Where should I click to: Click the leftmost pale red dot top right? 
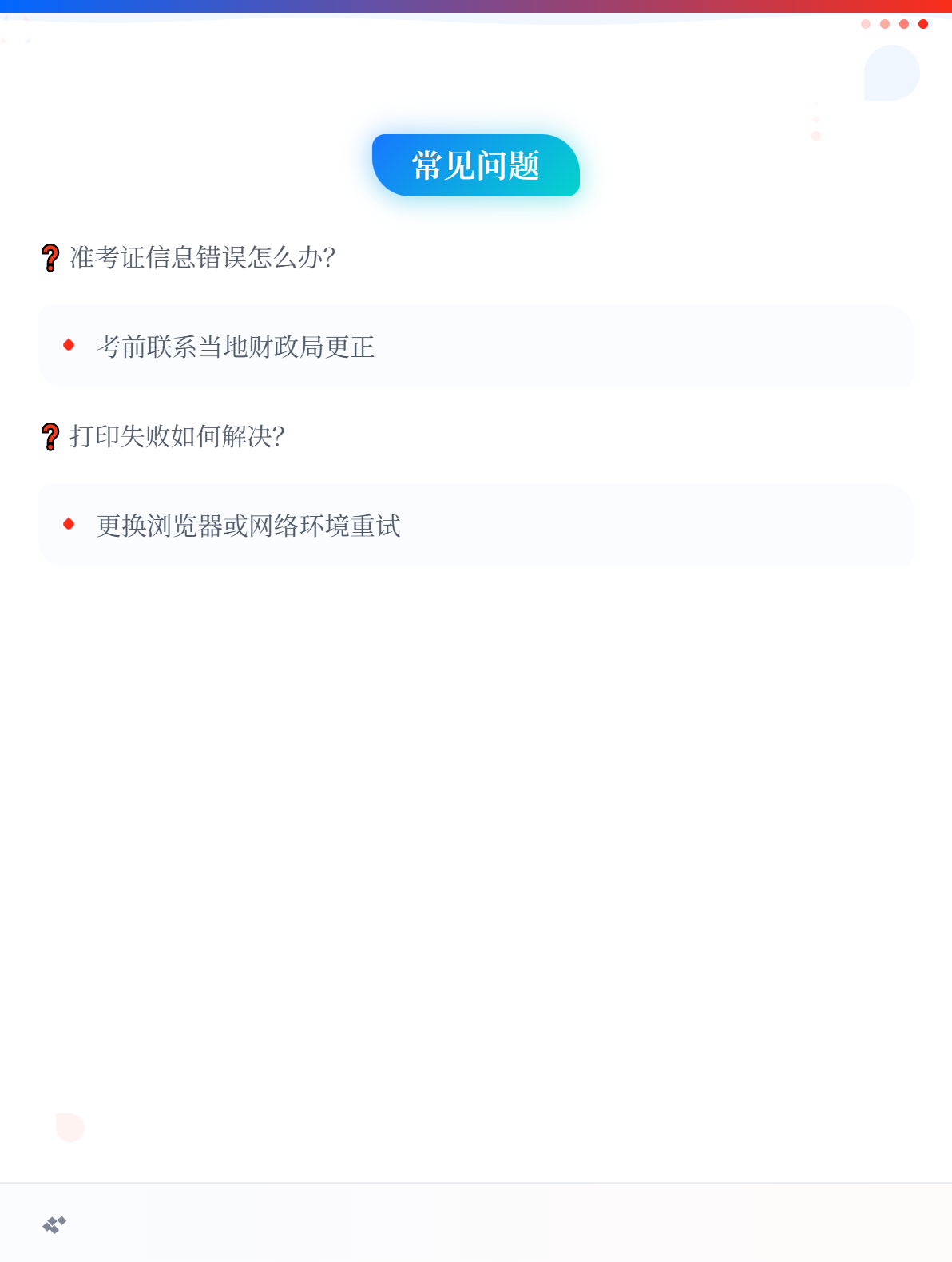tap(866, 24)
